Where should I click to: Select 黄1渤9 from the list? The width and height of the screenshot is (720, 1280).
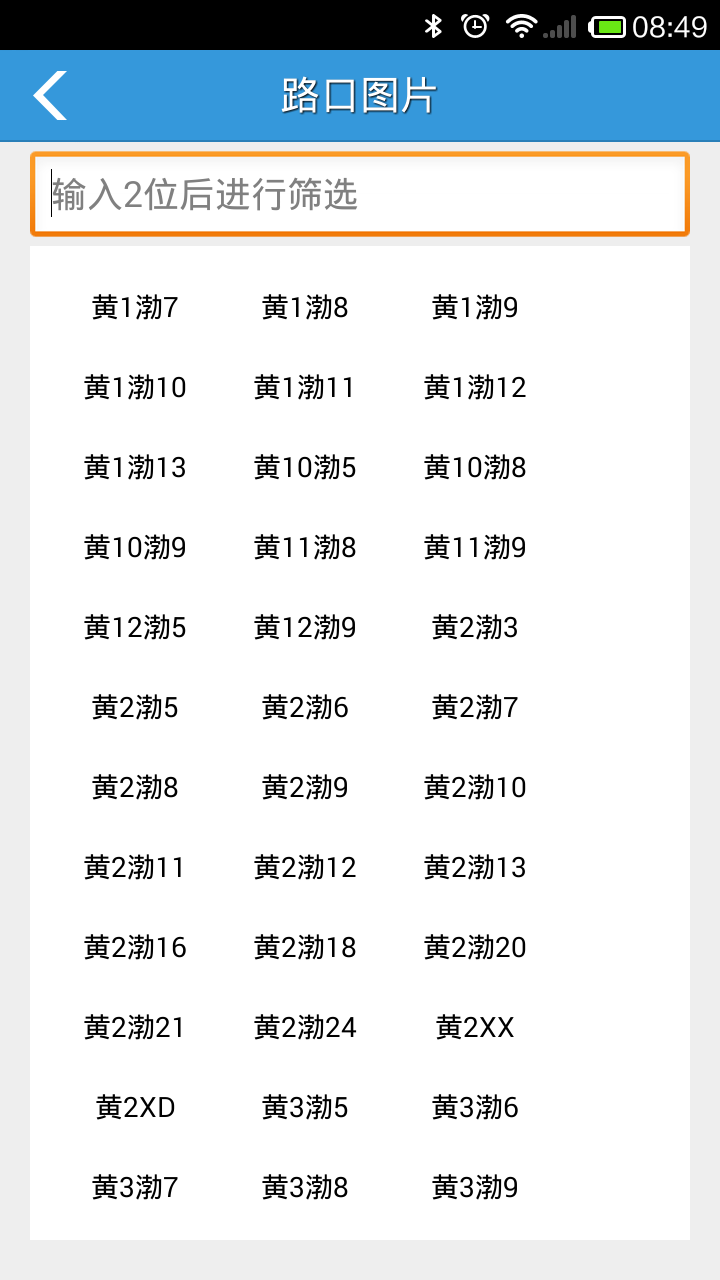[475, 307]
